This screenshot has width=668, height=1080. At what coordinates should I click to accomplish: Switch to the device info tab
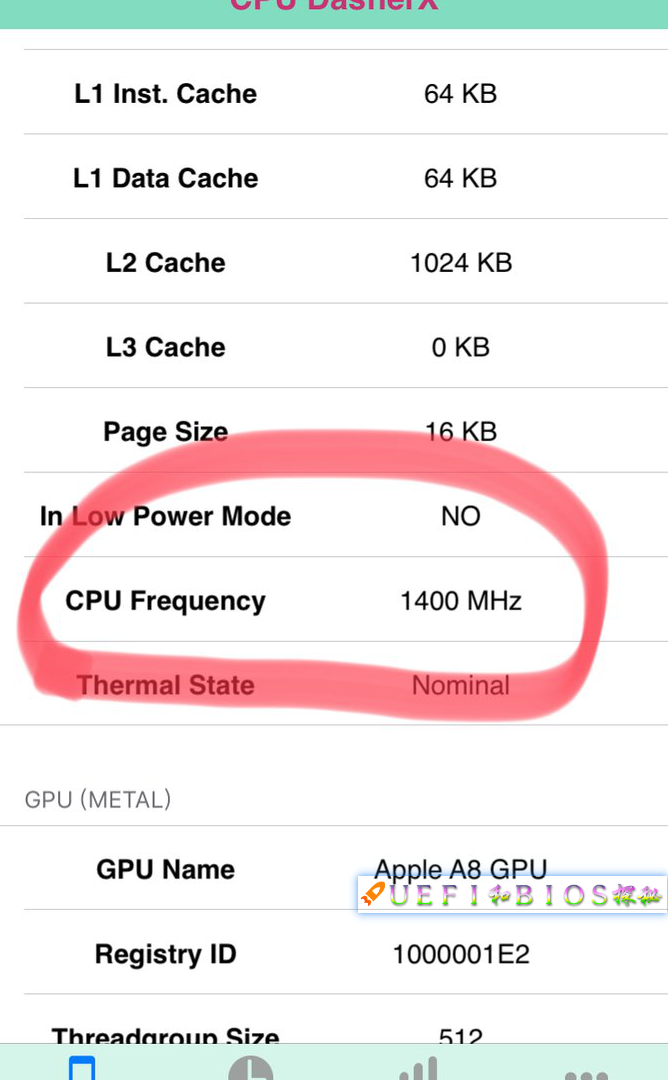[83, 1068]
